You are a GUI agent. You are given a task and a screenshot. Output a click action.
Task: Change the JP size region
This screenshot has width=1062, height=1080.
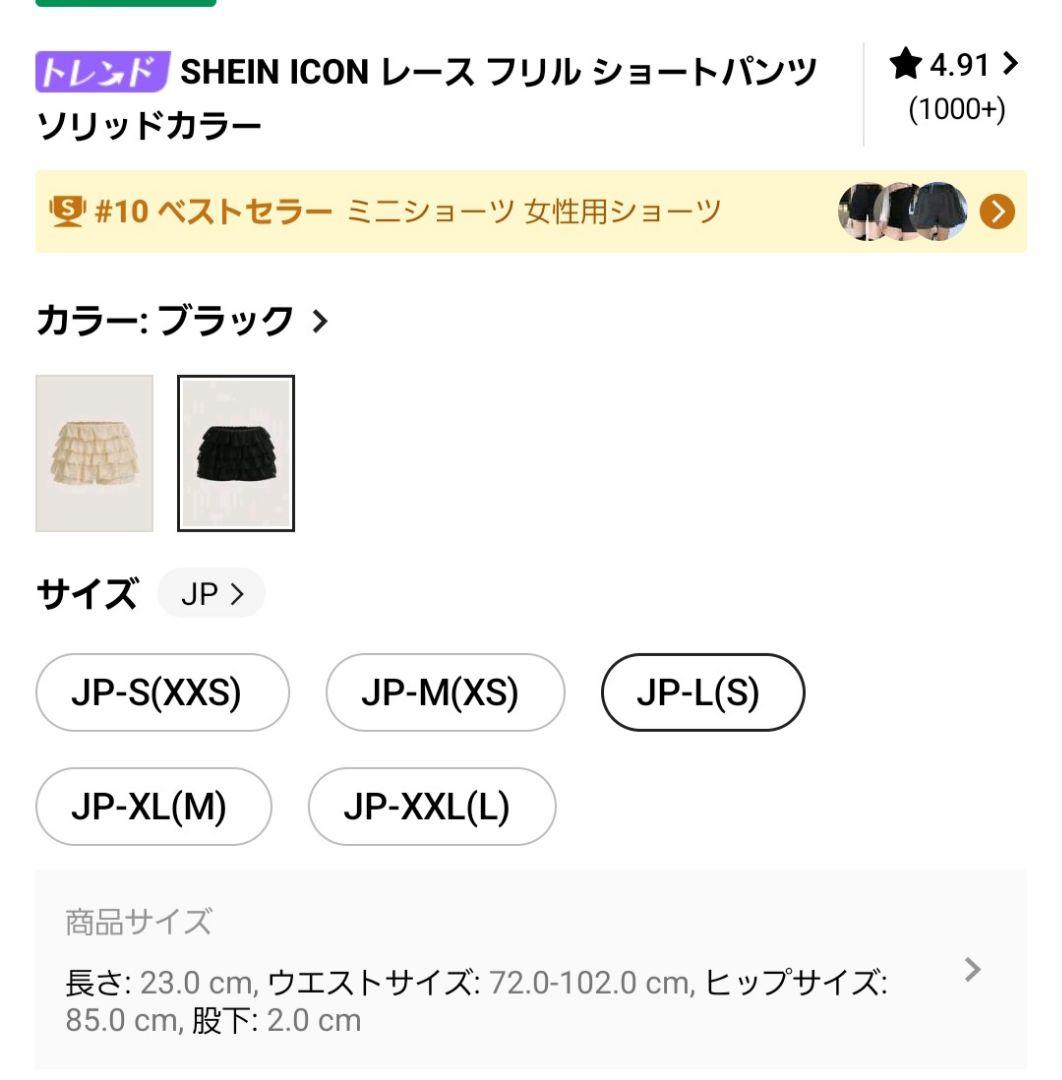tap(211, 594)
